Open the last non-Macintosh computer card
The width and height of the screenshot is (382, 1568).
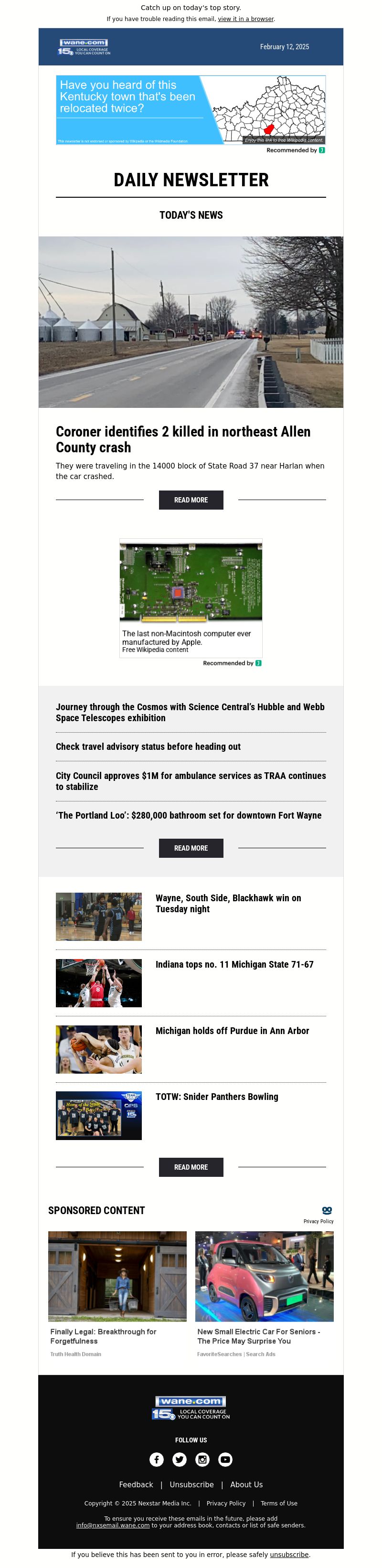click(x=191, y=597)
